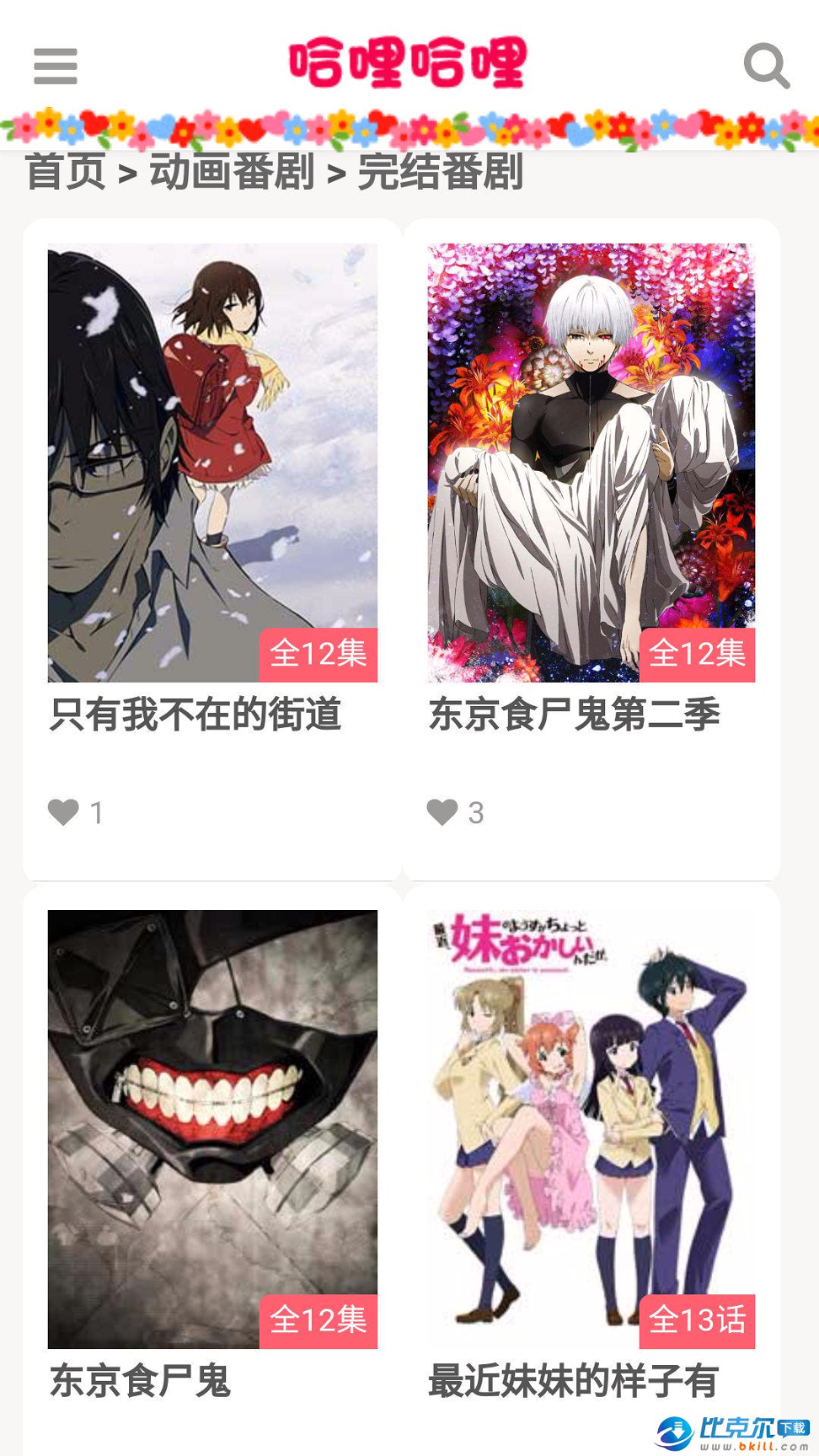Like 只有我不在的街道 with the heart
Image resolution: width=819 pixels, height=1456 pixels.
click(63, 812)
